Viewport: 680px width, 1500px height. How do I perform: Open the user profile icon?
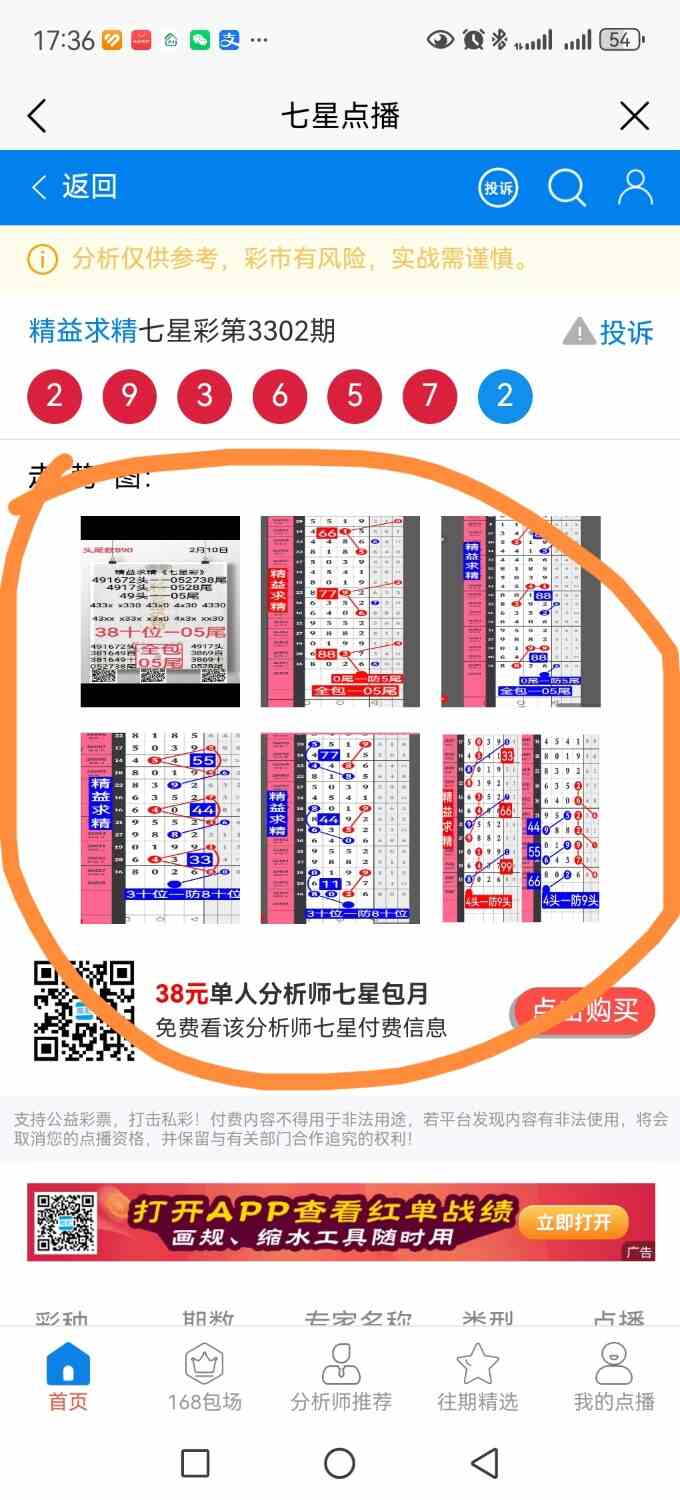pos(634,187)
